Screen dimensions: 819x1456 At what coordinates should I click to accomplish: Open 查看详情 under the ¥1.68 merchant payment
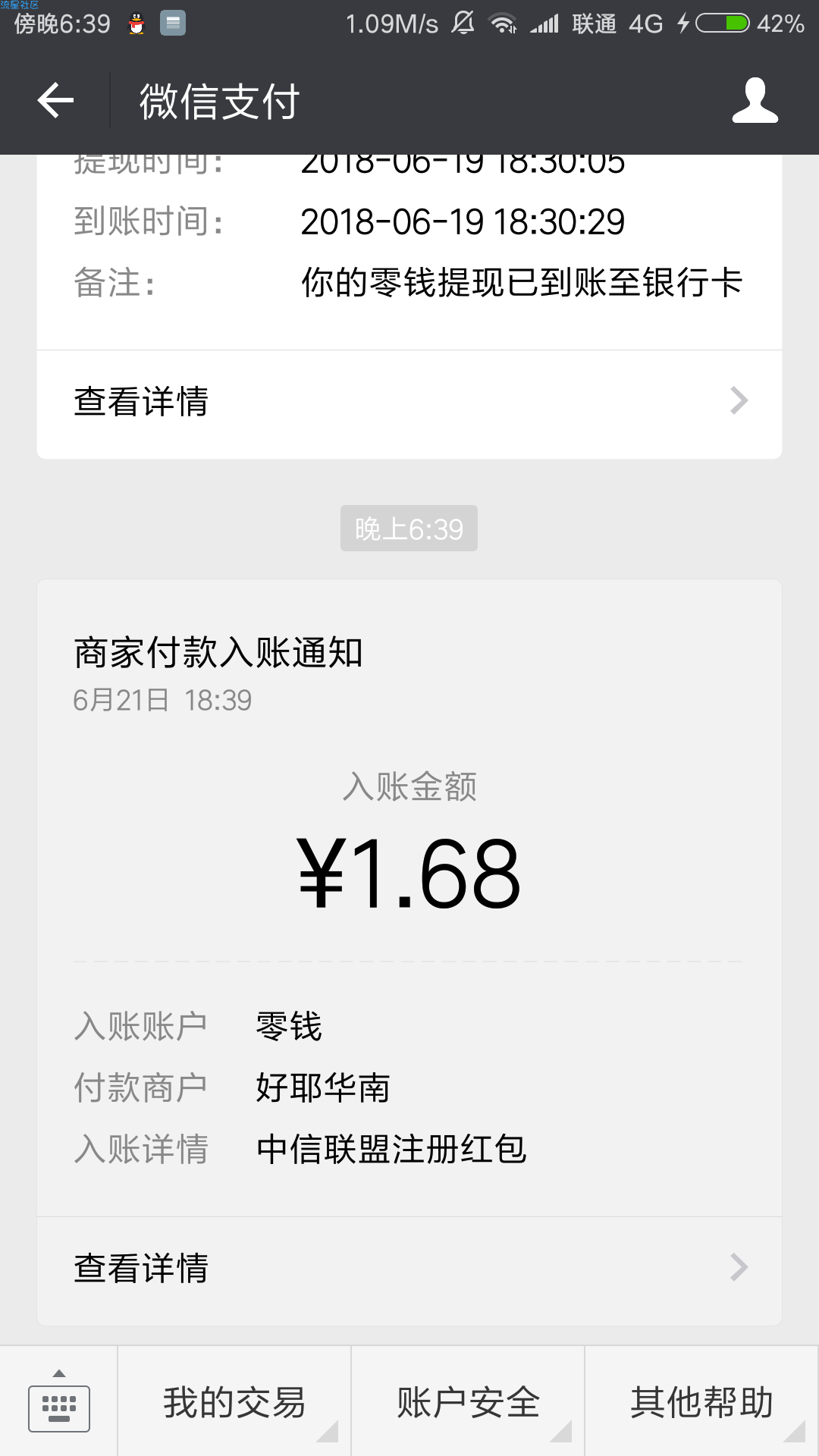tap(409, 1268)
